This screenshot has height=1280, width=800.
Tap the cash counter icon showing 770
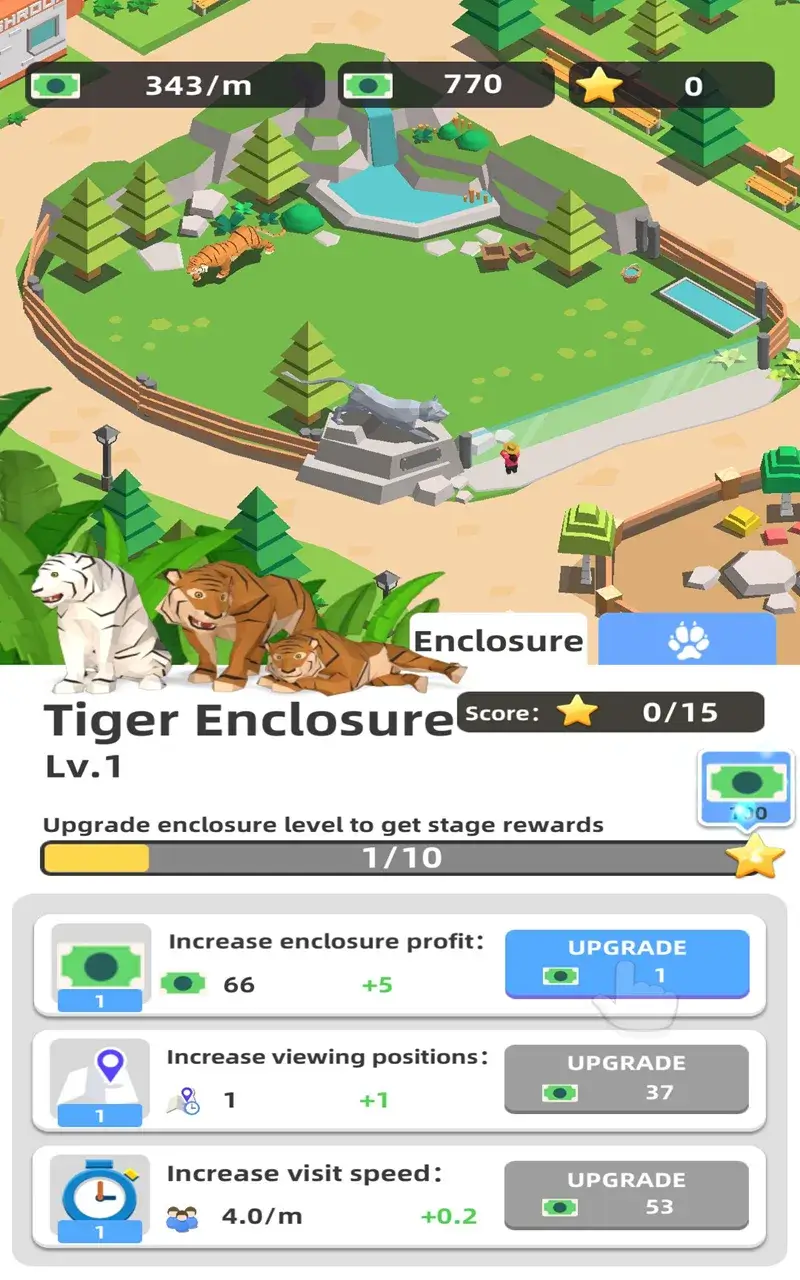click(x=370, y=85)
